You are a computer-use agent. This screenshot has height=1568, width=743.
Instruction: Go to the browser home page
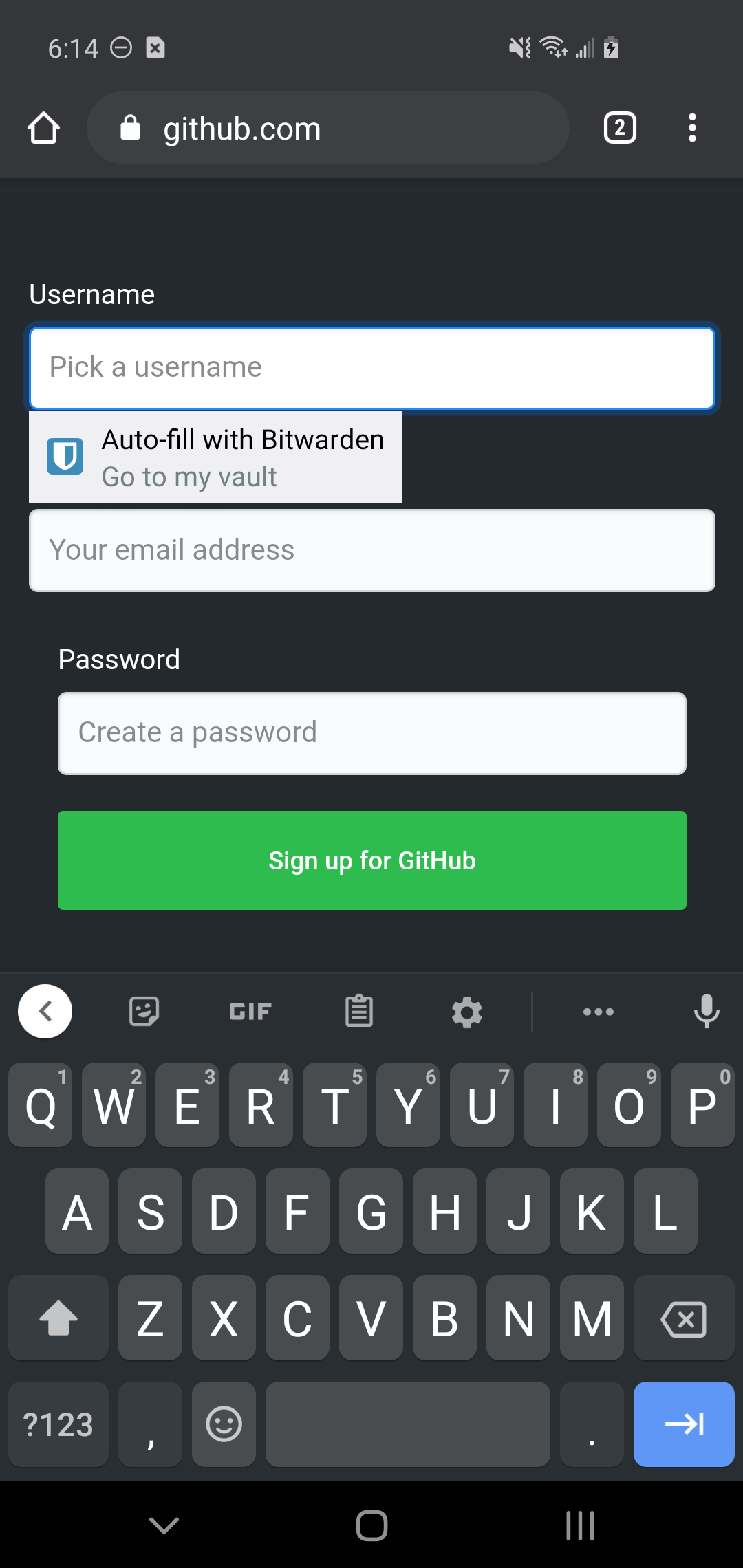[43, 128]
